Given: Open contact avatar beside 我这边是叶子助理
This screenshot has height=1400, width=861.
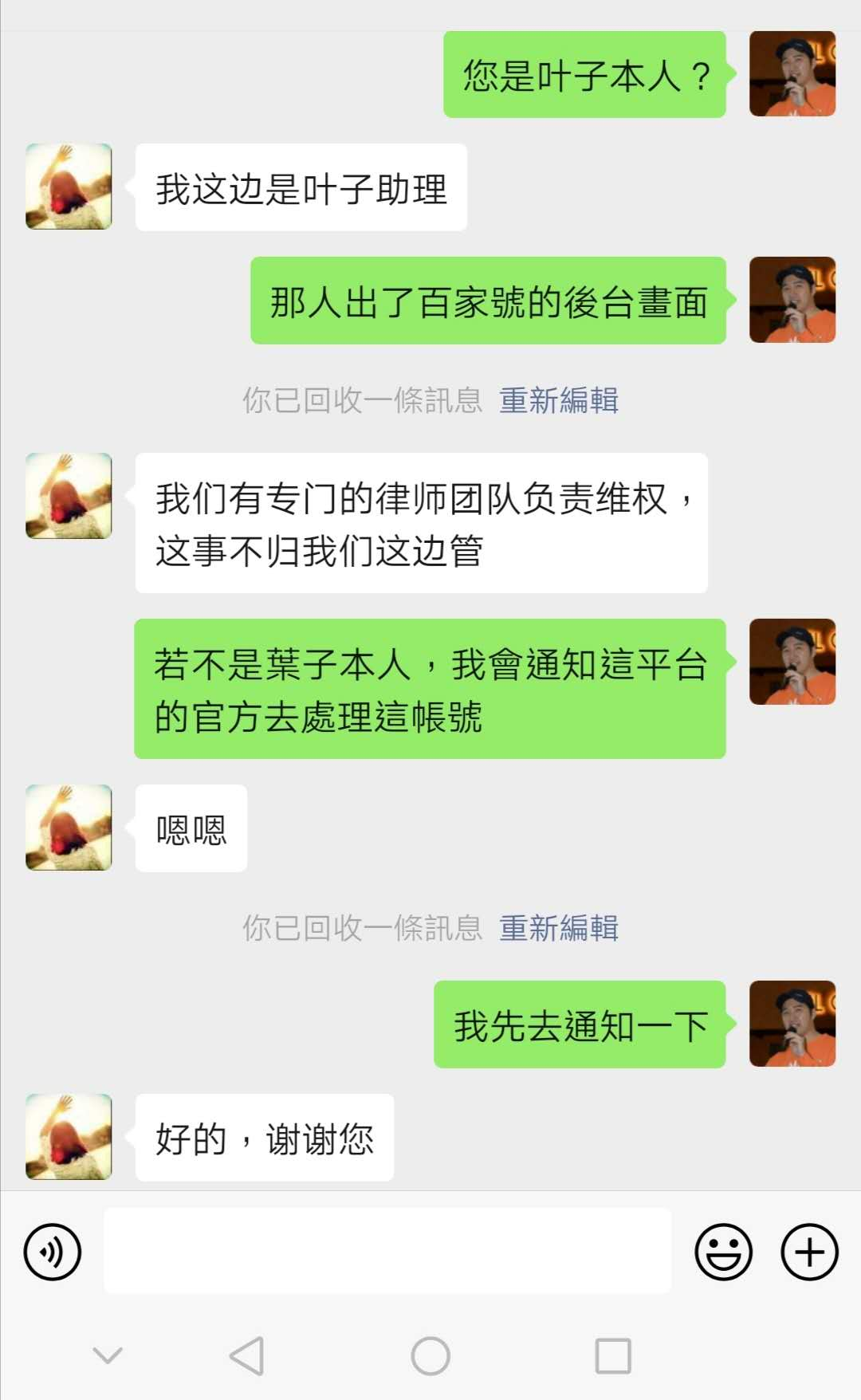Looking at the screenshot, I should tap(69, 187).
